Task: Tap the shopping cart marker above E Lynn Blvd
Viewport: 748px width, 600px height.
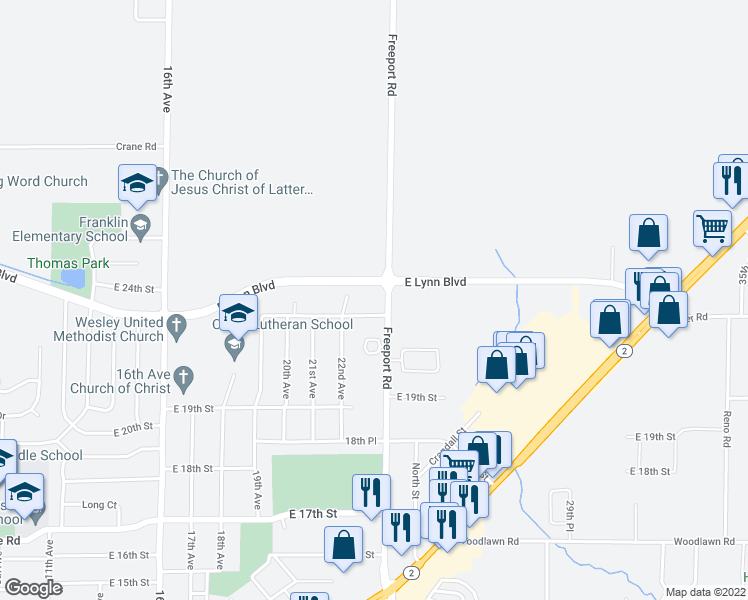Action: [713, 230]
